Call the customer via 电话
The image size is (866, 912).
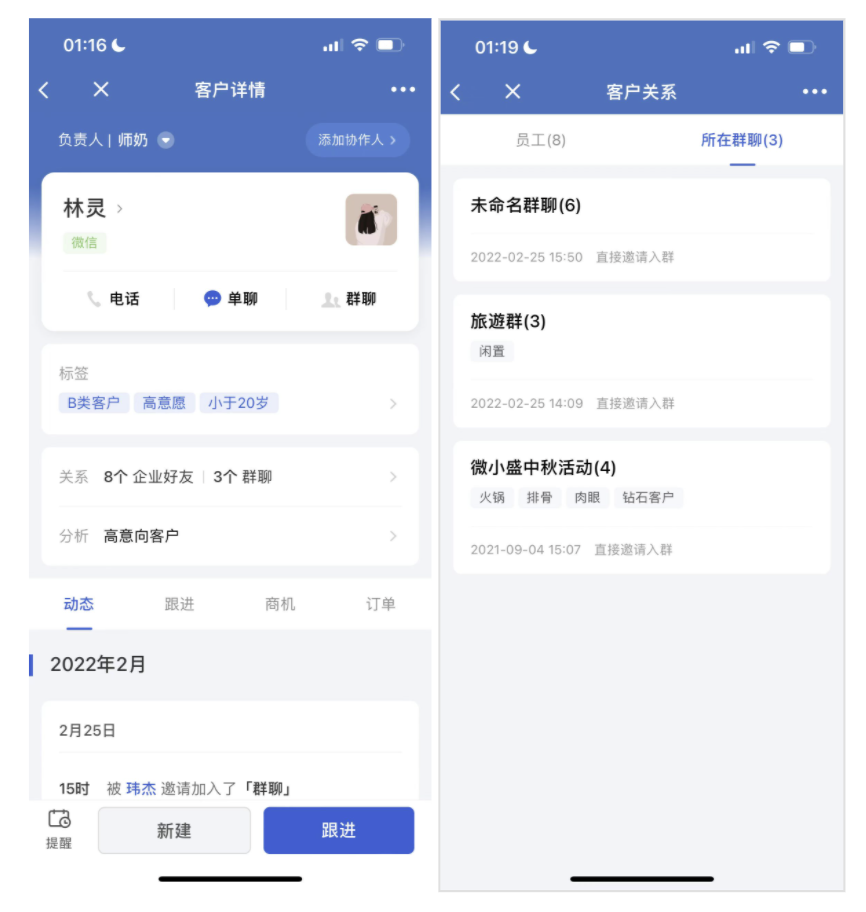(x=113, y=299)
